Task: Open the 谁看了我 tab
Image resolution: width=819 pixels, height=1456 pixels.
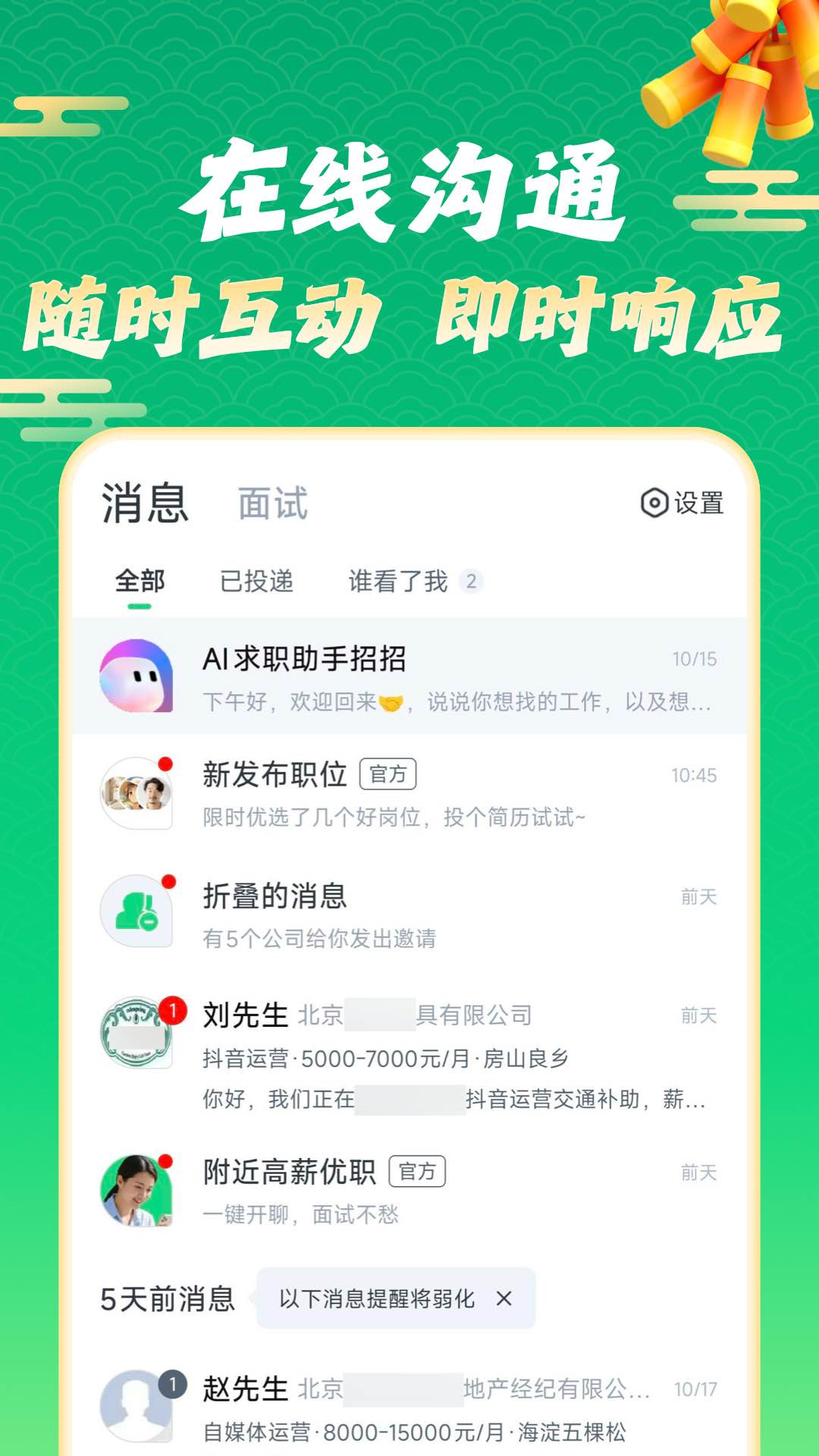Action: pyautogui.click(x=400, y=581)
